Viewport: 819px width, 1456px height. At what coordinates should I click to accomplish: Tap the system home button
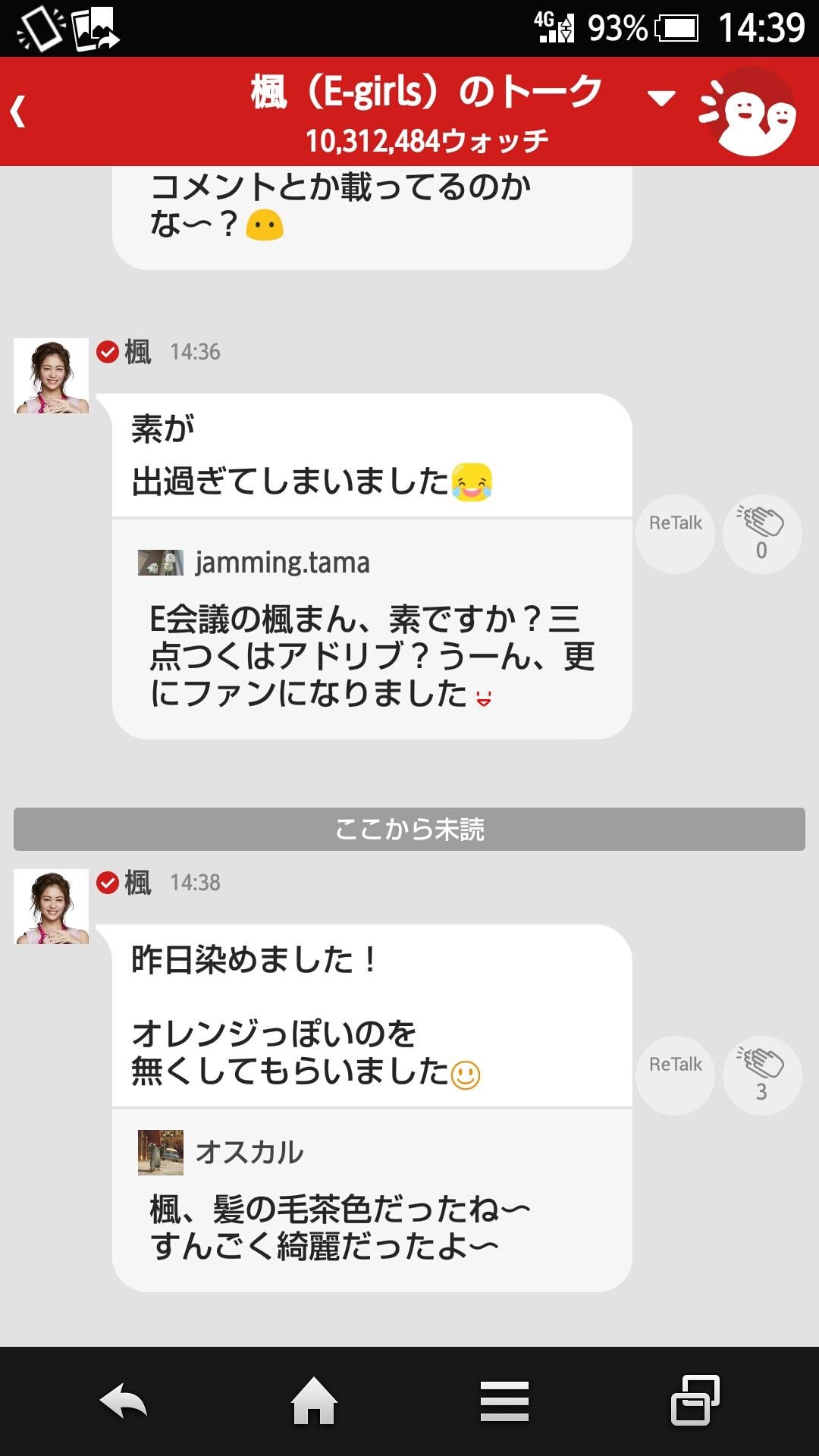(x=314, y=1401)
